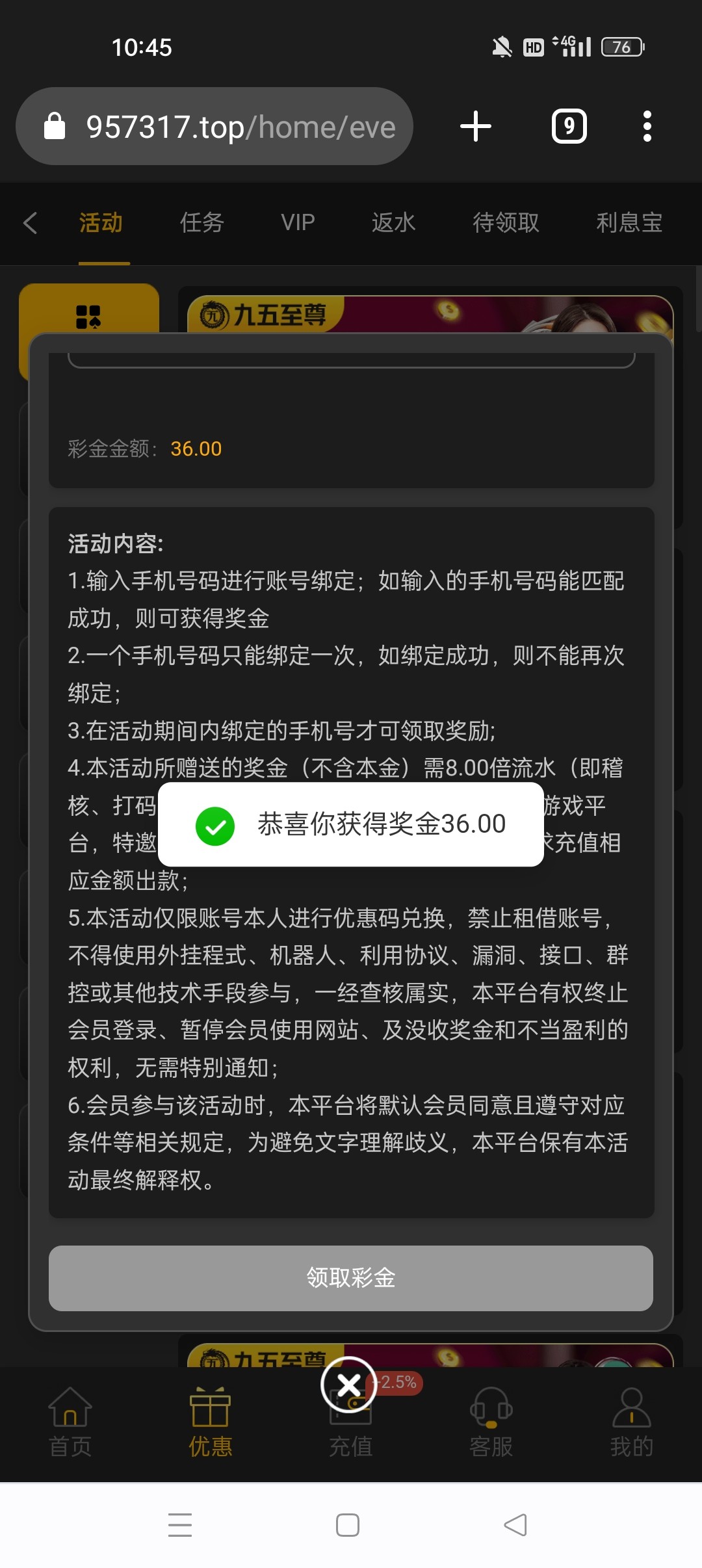Close the popup dialog
This screenshot has width=702, height=1568.
[x=349, y=1385]
